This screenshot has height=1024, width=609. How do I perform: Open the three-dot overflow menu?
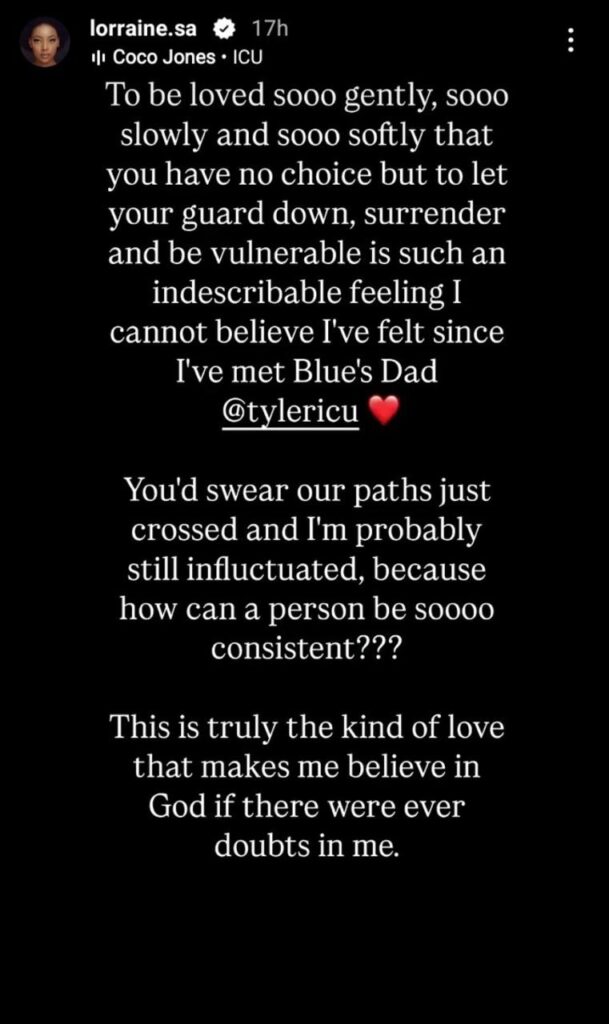[570, 40]
